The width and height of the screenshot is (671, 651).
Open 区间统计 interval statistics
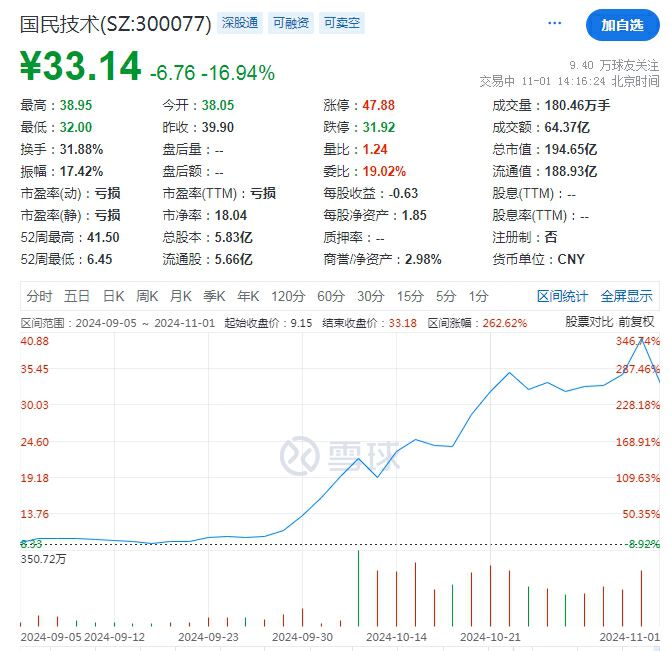[x=563, y=296]
